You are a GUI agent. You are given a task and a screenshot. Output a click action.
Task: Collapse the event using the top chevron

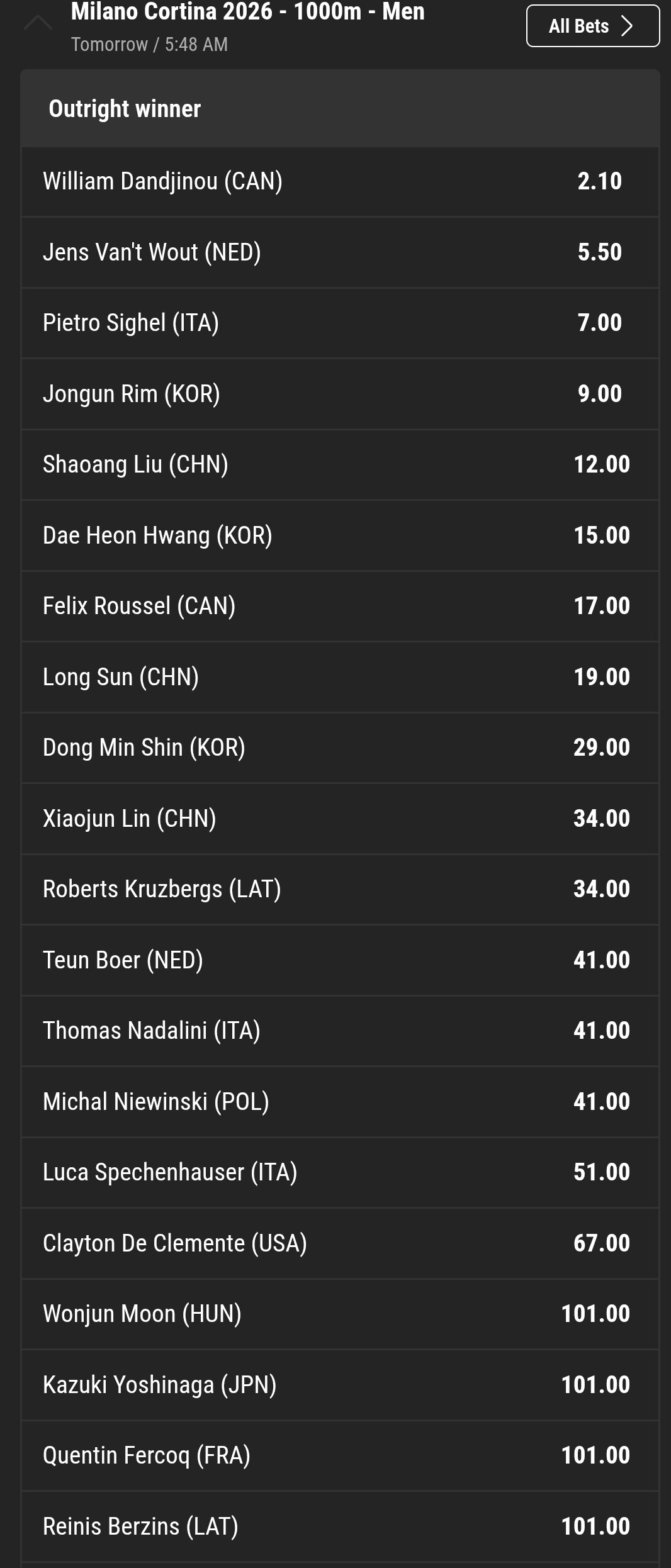[x=38, y=23]
